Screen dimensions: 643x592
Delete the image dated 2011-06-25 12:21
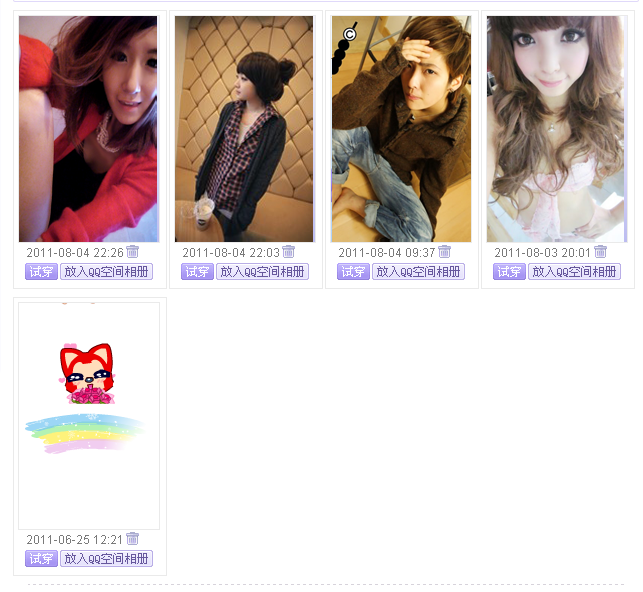click(x=132, y=539)
